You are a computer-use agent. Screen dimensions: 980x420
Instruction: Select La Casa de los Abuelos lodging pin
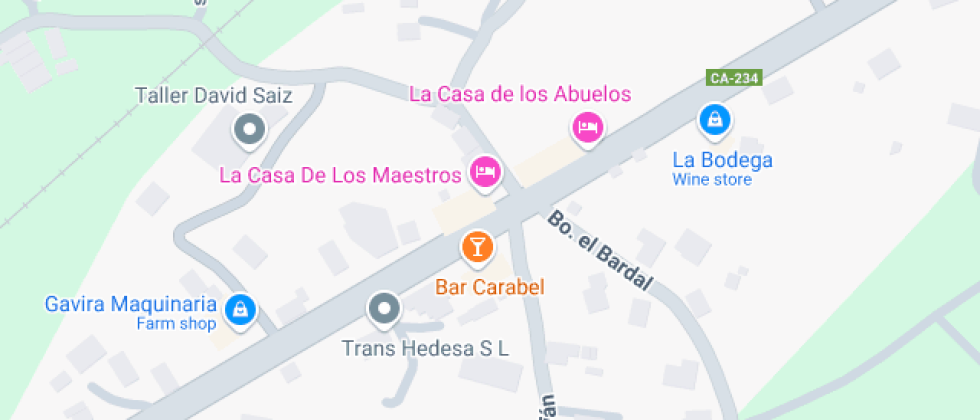[588, 128]
